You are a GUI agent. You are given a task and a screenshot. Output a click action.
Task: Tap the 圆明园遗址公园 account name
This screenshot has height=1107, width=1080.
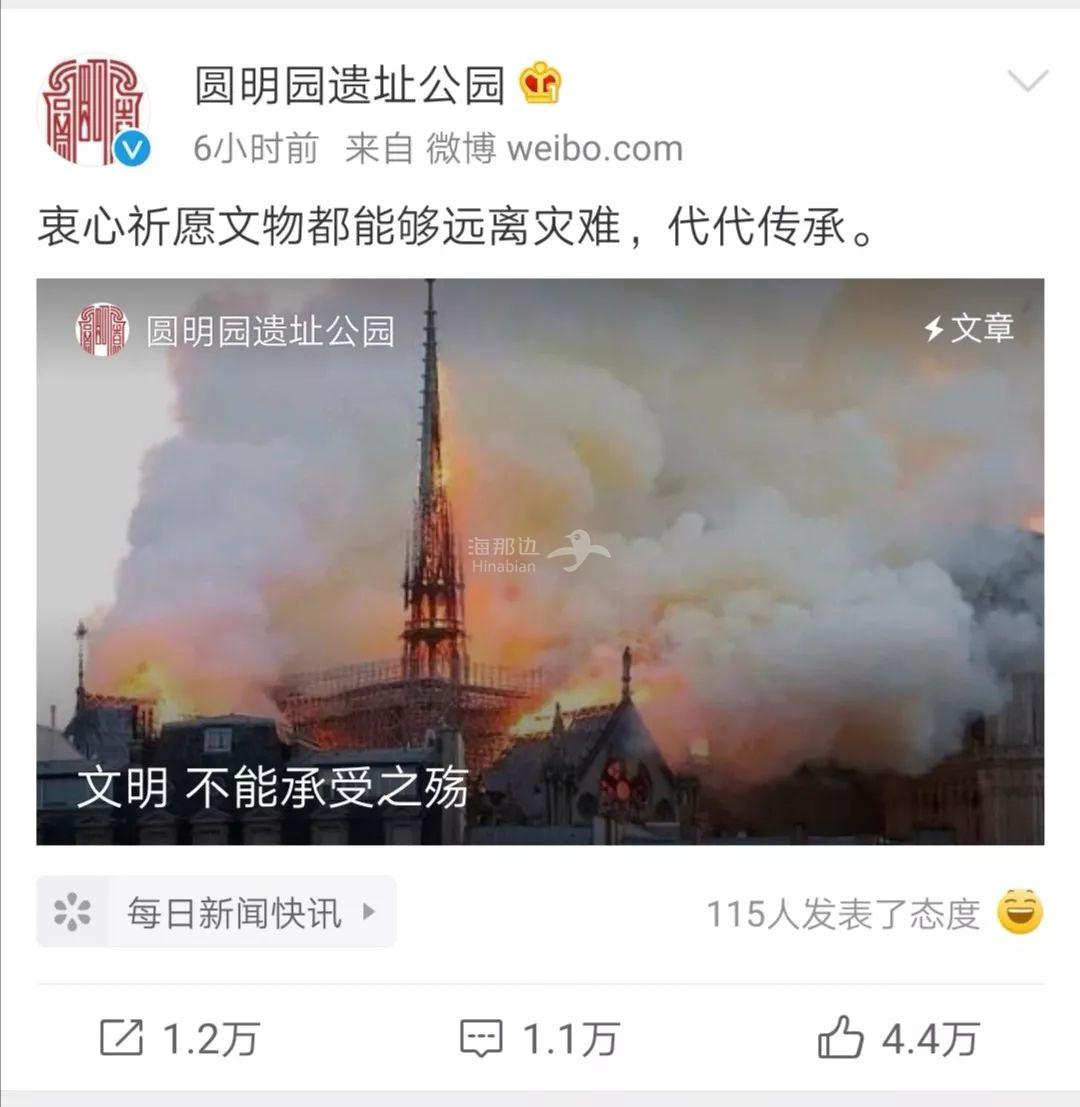[349, 86]
